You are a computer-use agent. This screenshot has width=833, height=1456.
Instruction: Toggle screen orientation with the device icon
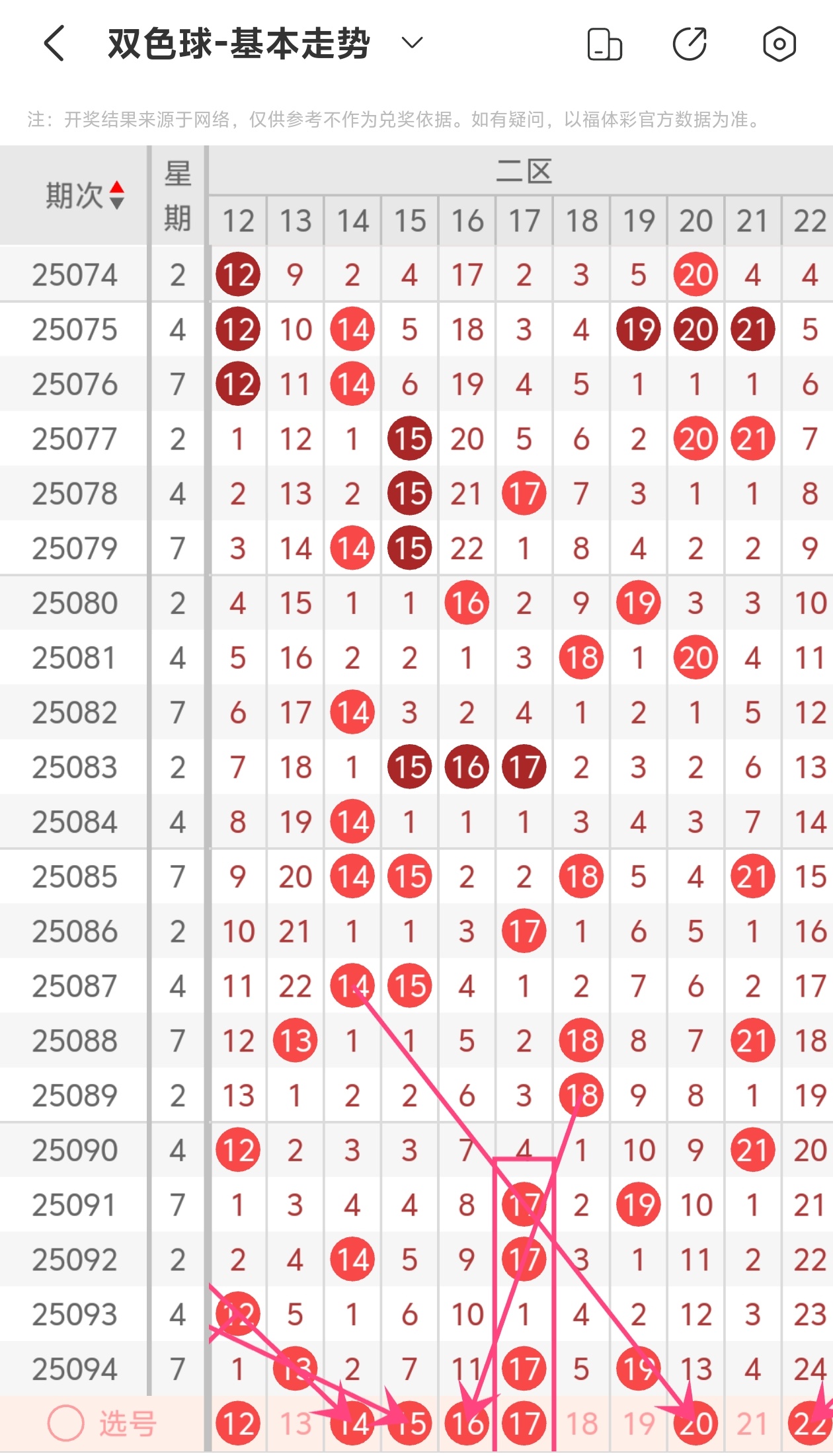[x=604, y=44]
